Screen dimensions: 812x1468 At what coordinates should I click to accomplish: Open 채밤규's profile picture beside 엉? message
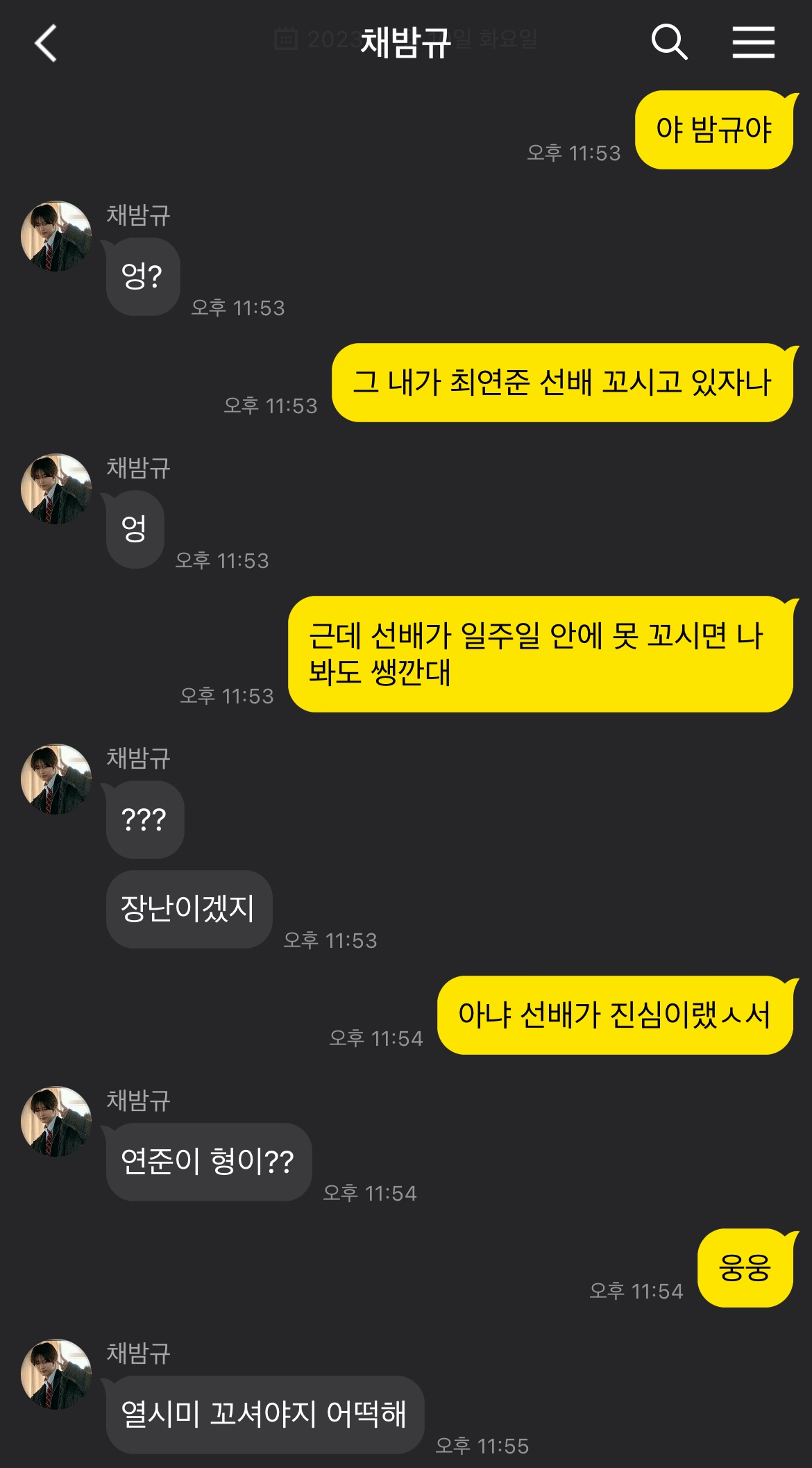[56, 236]
